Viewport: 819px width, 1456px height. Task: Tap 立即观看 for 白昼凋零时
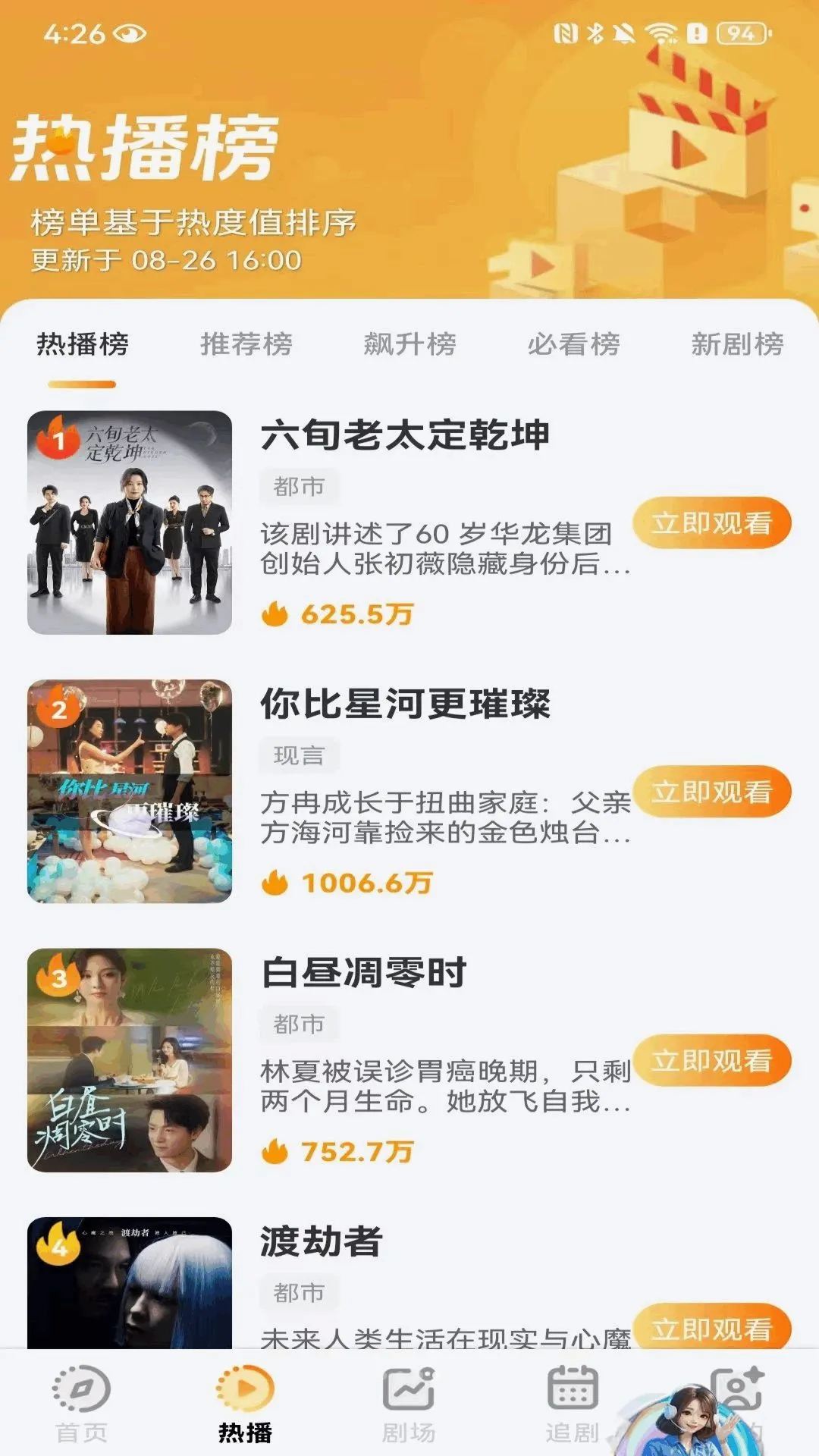tap(711, 1060)
